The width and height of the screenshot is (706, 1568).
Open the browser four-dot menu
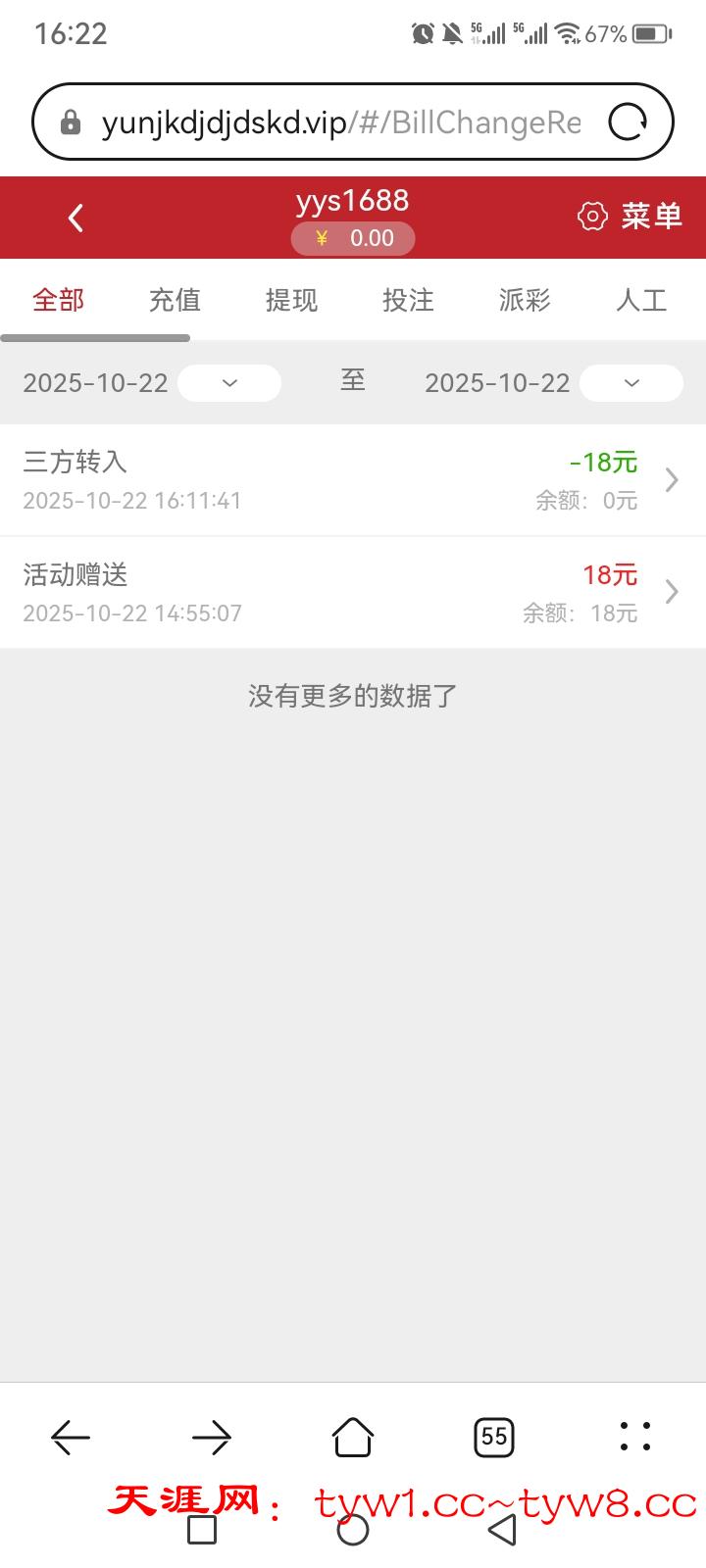coord(635,1437)
